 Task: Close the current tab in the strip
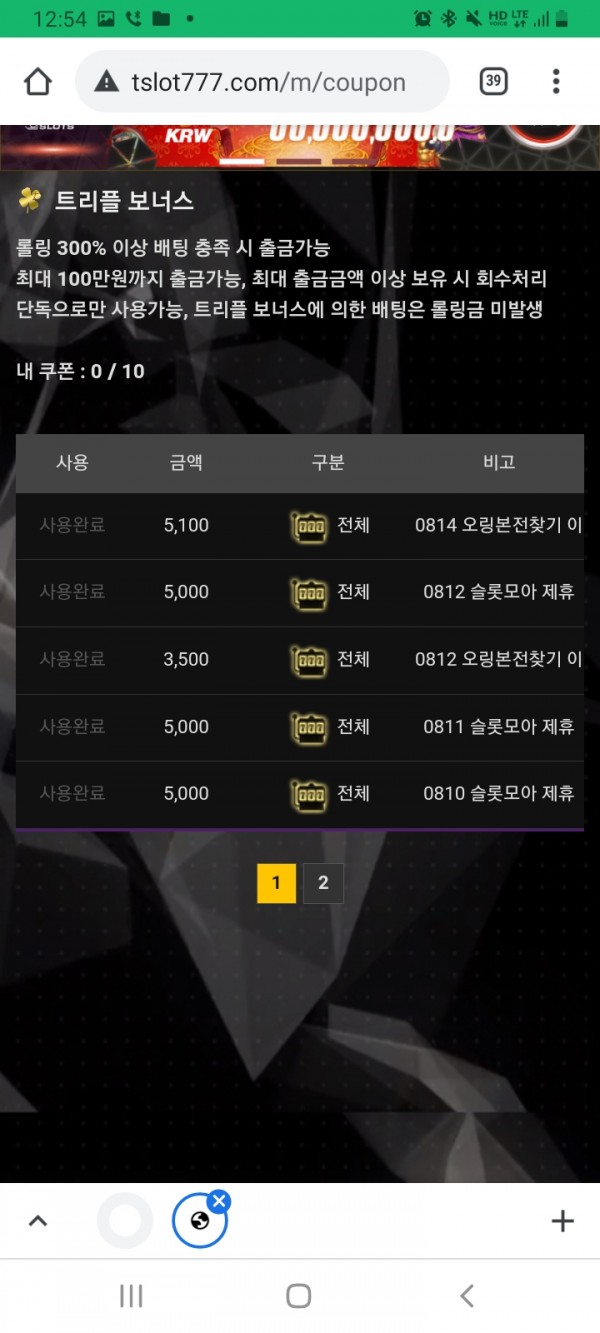[x=220, y=1201]
